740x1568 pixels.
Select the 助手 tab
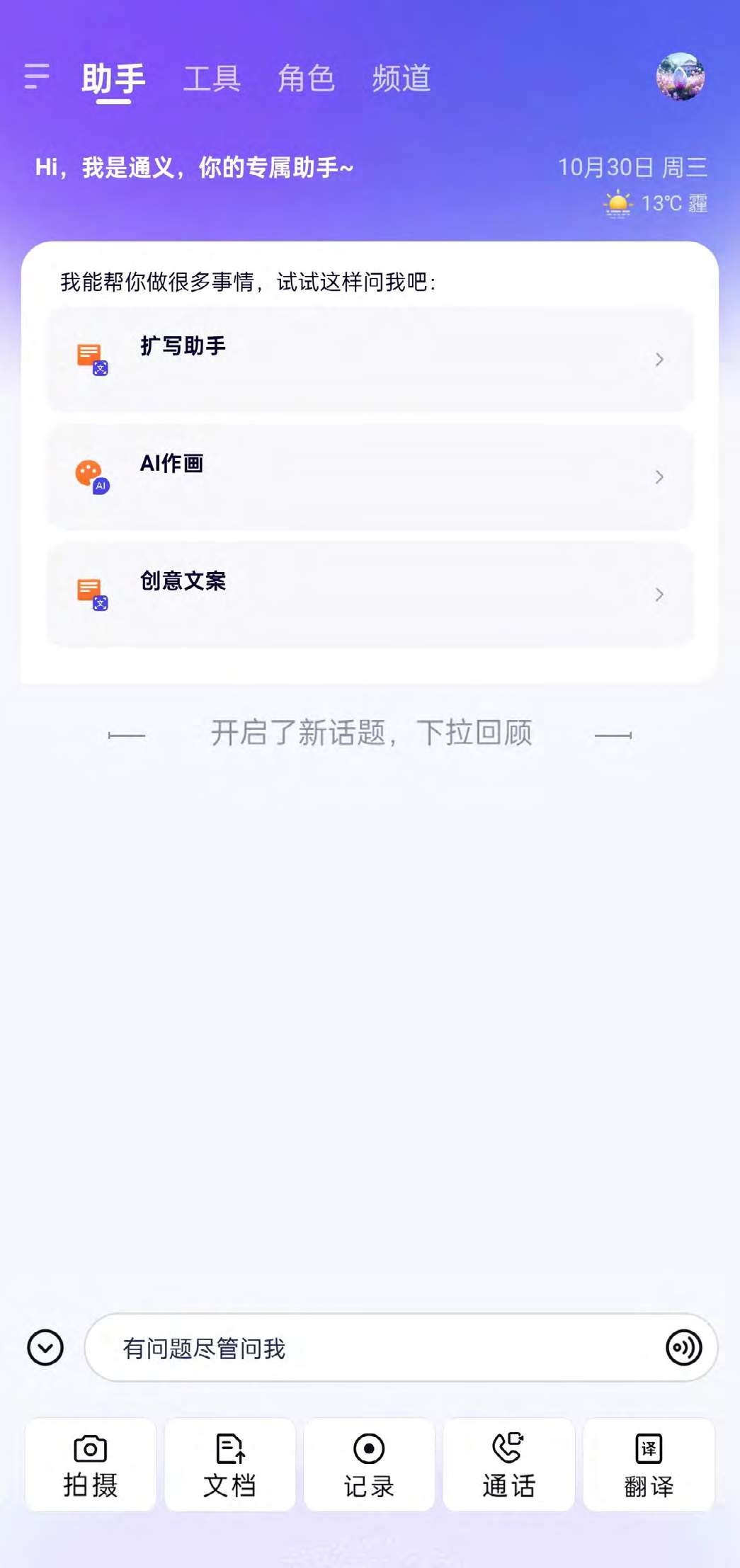pos(113,79)
